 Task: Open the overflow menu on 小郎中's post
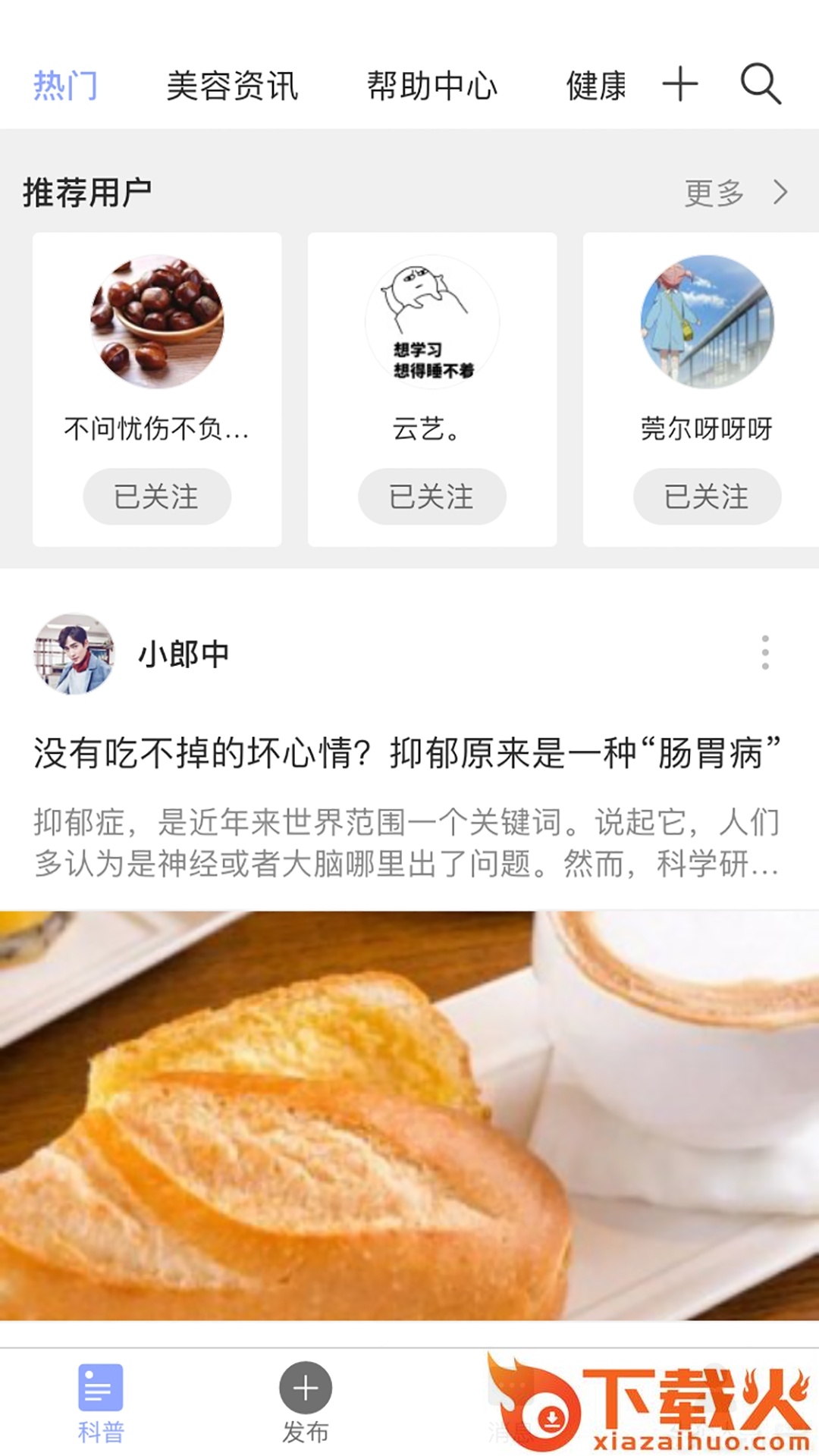[765, 652]
